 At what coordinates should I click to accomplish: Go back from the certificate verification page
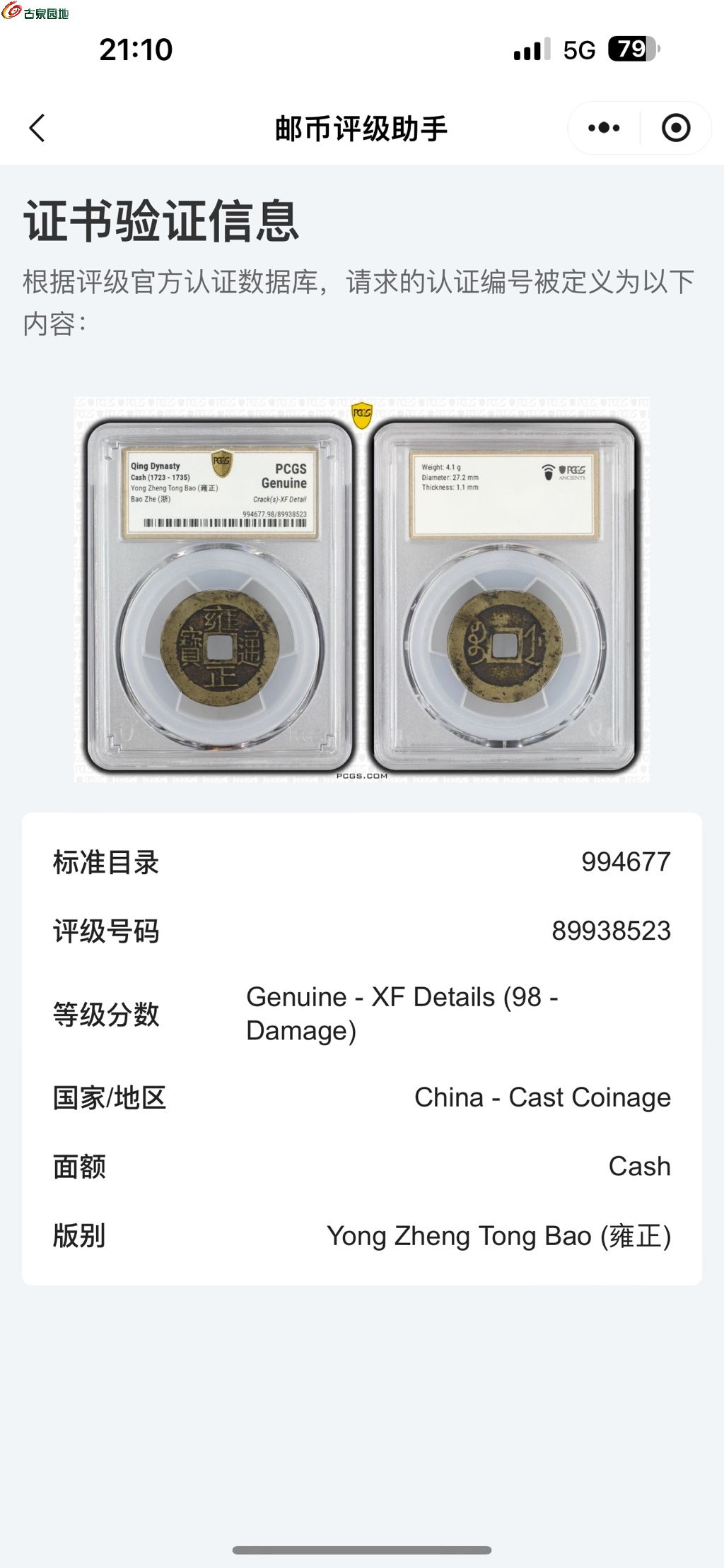point(37,129)
